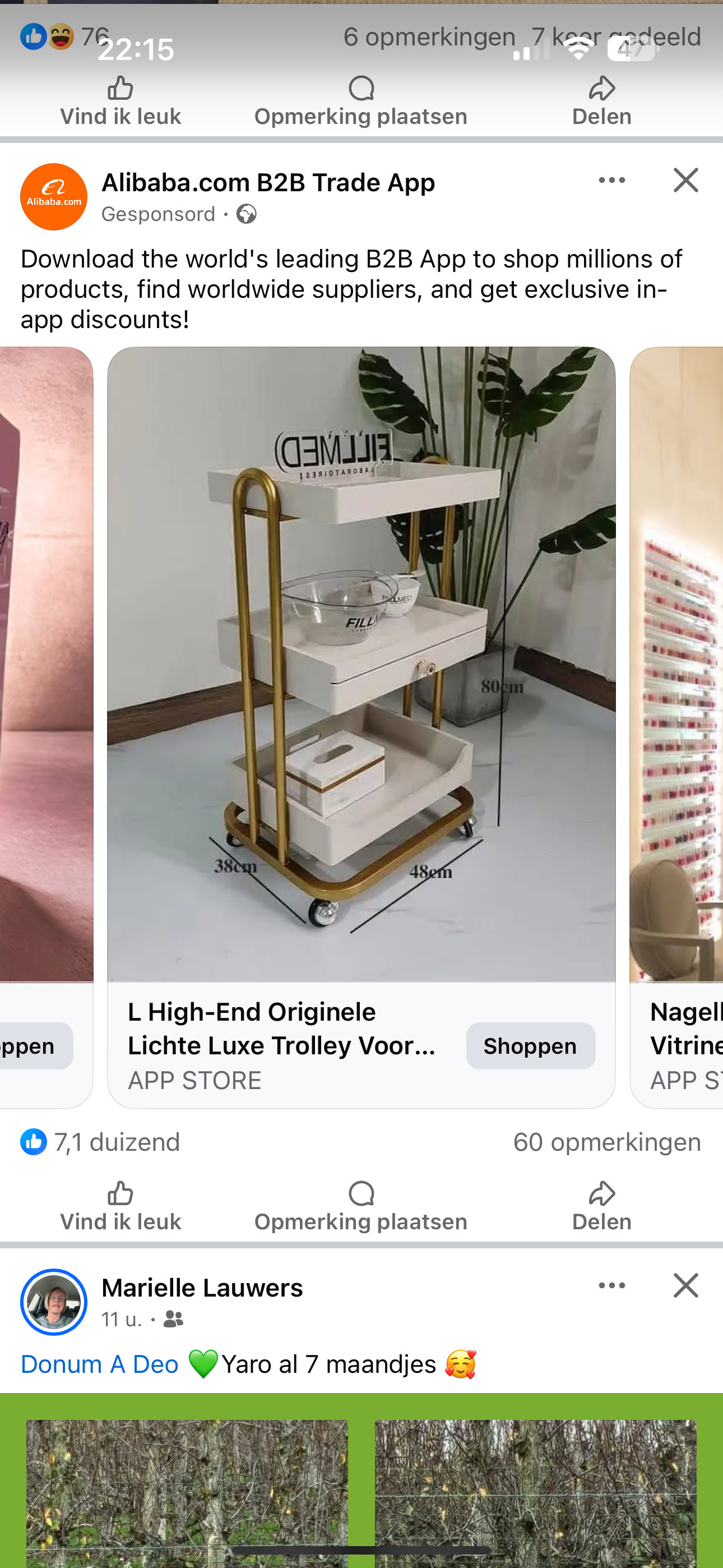
Task: Open Alibaba.com B2B Trade App profile
Action: [x=268, y=183]
